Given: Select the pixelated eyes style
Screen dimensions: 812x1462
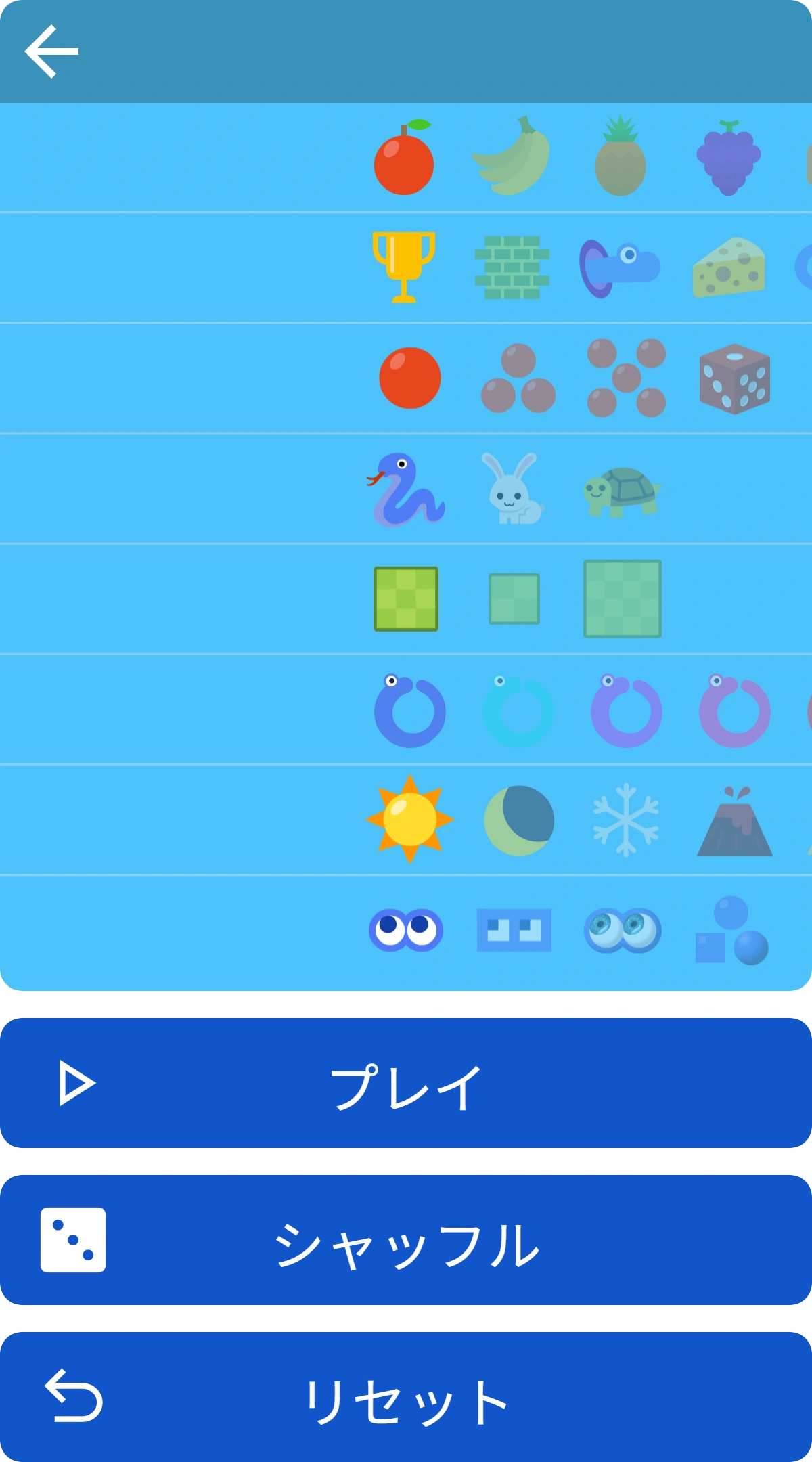Looking at the screenshot, I should pyautogui.click(x=514, y=930).
